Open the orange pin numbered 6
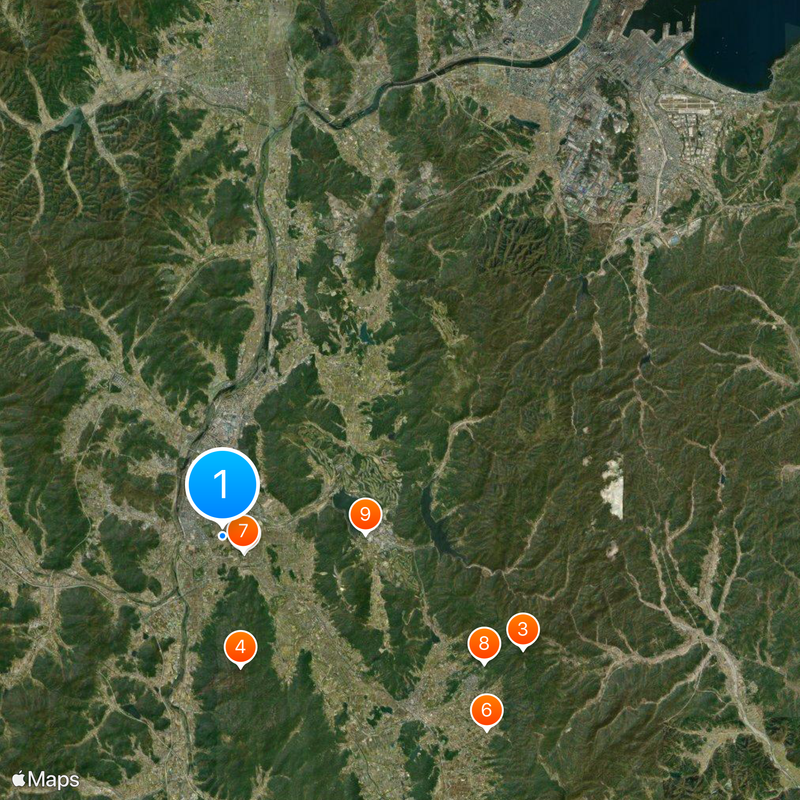This screenshot has height=800, width=800. [x=486, y=710]
